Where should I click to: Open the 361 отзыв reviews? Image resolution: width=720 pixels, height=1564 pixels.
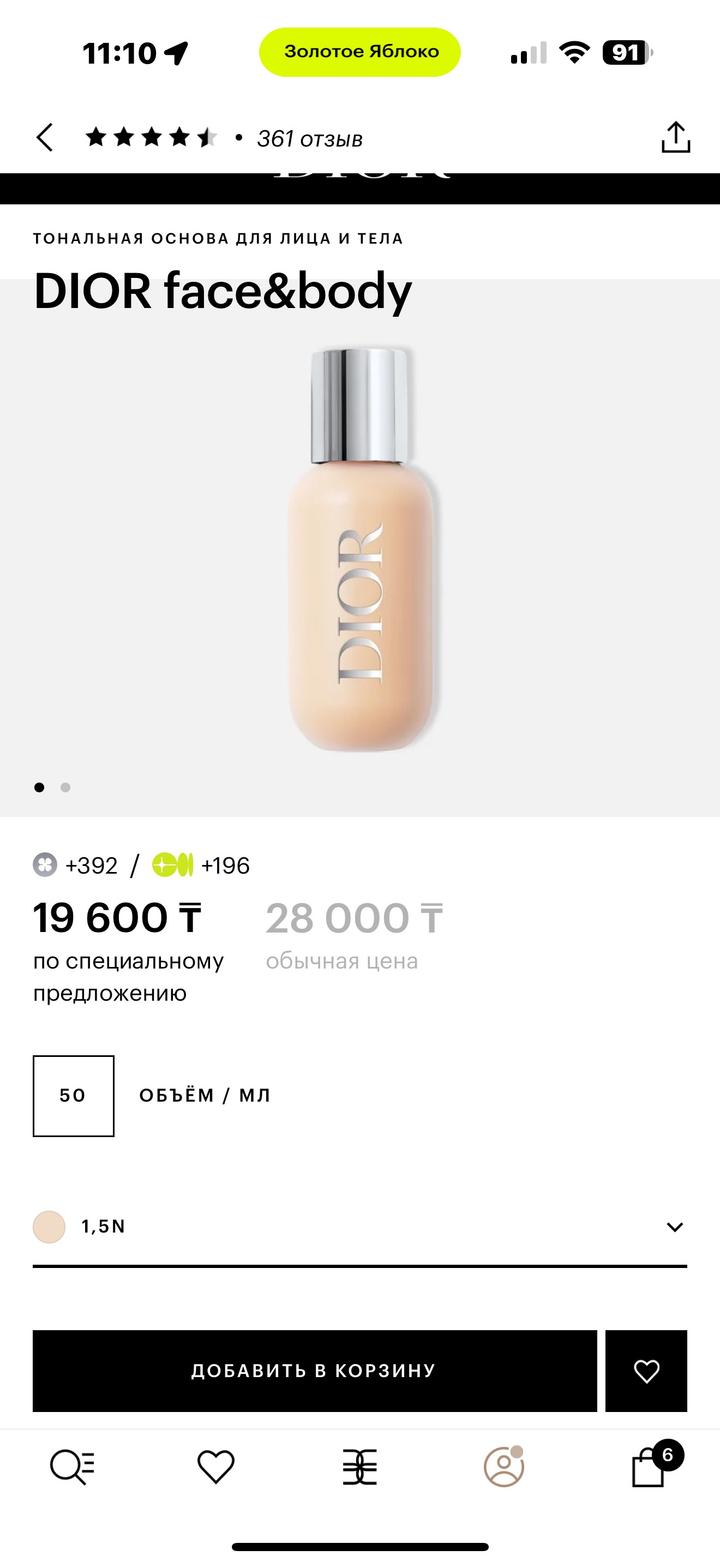[309, 138]
